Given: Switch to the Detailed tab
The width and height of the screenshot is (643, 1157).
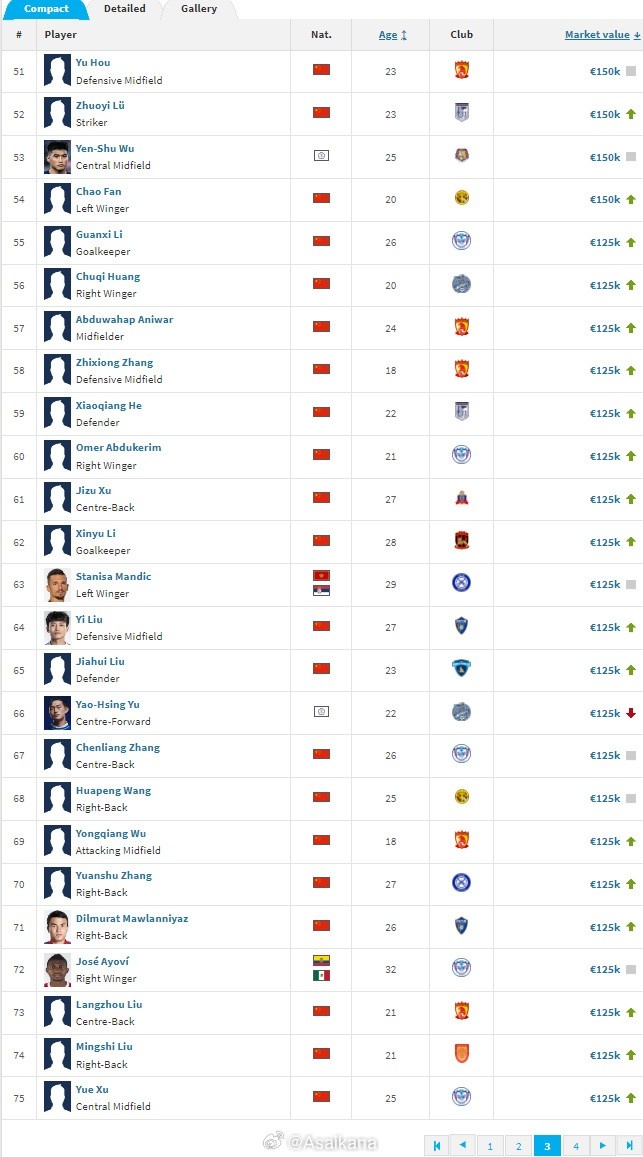Looking at the screenshot, I should (124, 9).
